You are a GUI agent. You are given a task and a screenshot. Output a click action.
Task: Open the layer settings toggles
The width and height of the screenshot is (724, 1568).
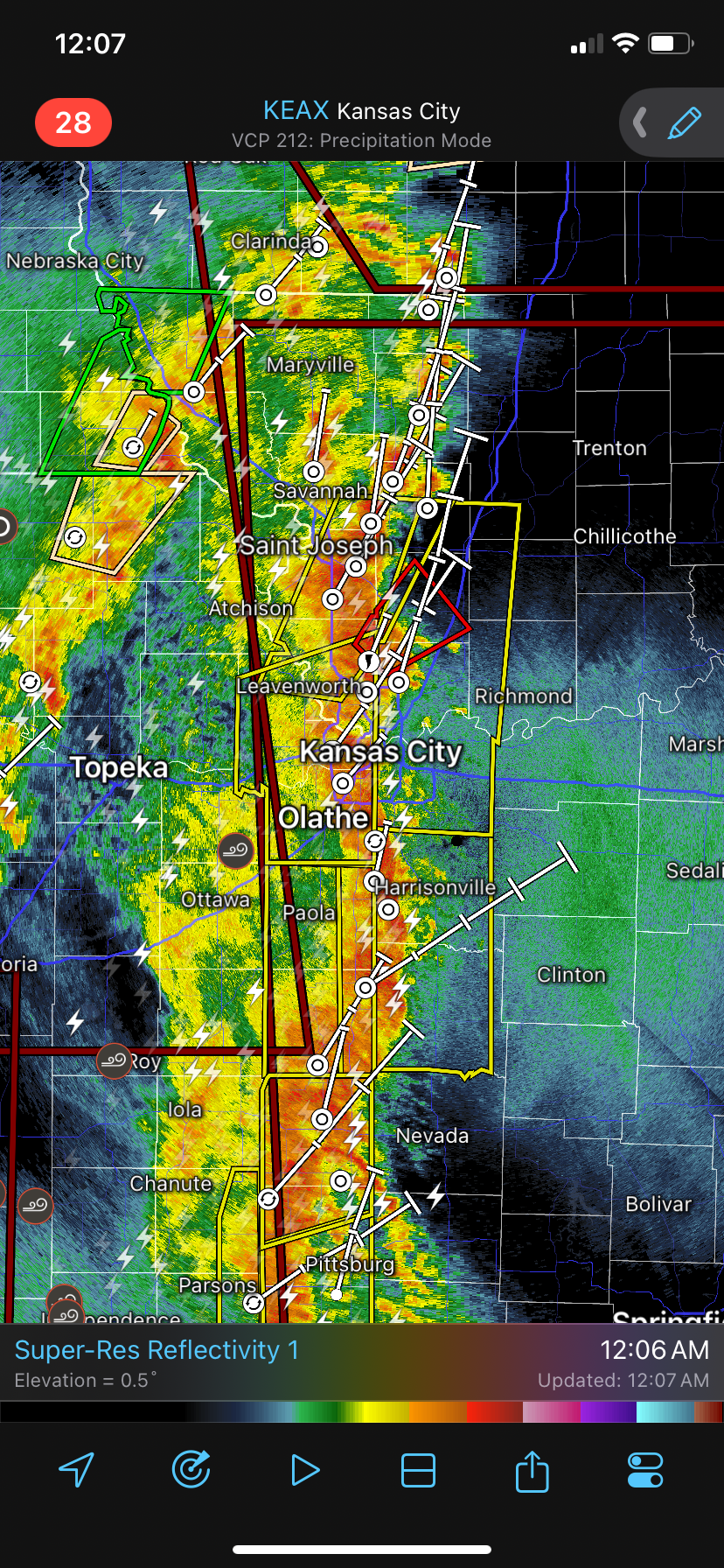[x=645, y=1470]
